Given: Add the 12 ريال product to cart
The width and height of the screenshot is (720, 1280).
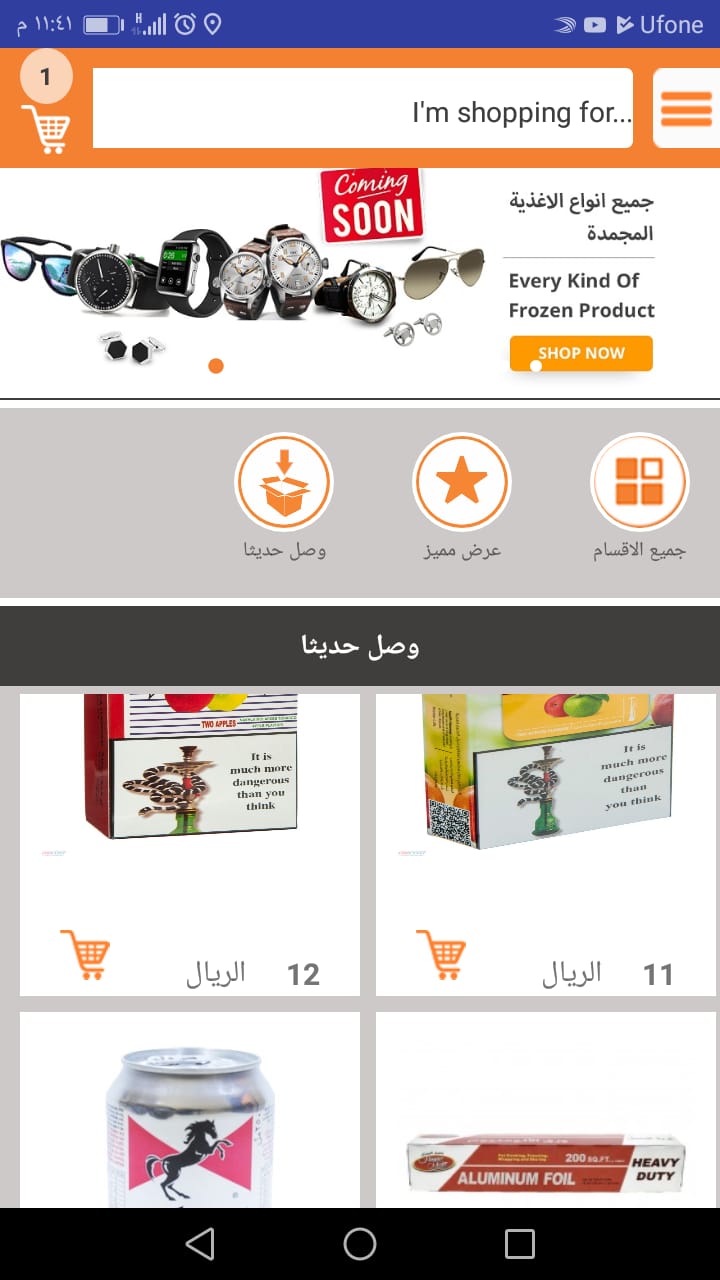Looking at the screenshot, I should coord(85,954).
